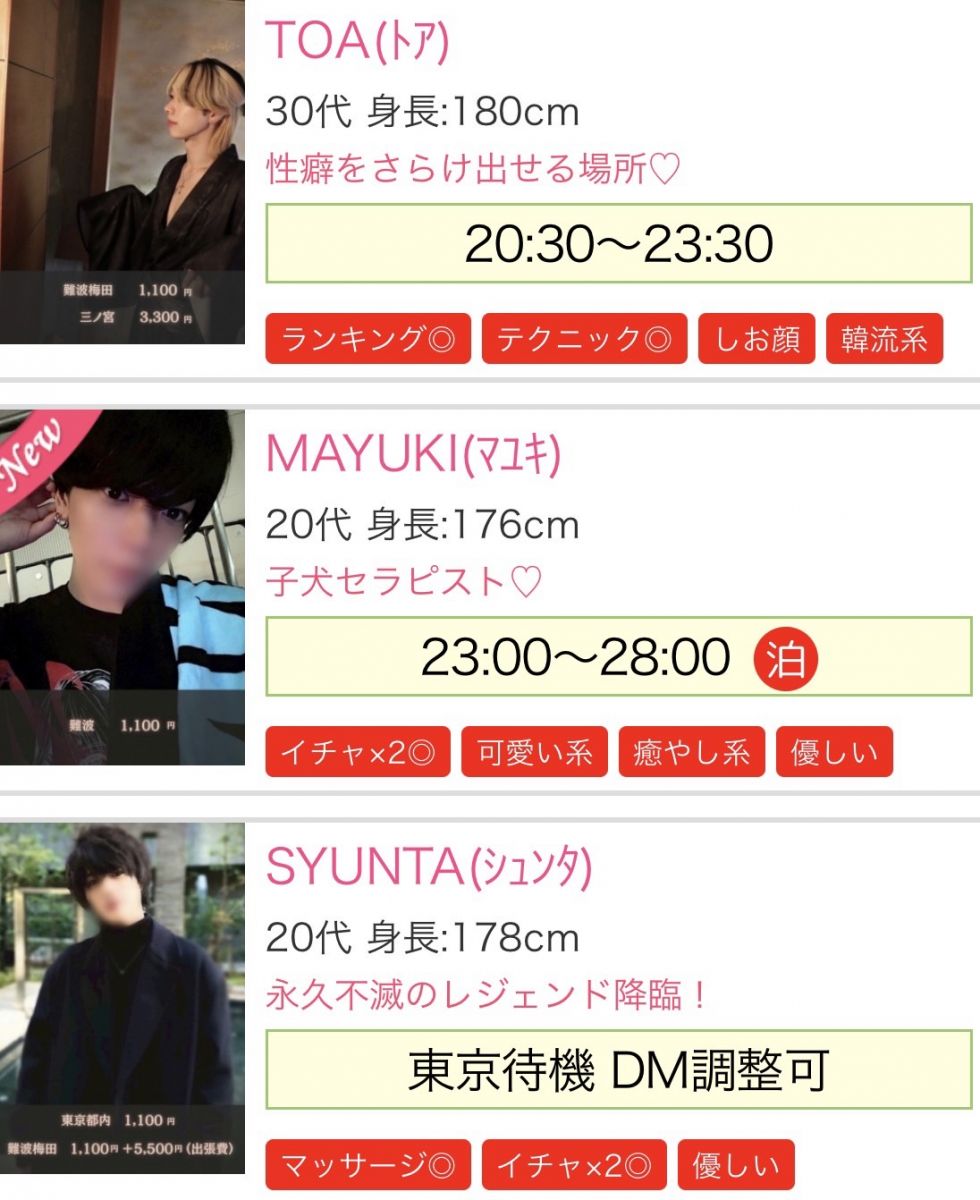Select MAYUKI's 23:00〜28:00 schedule slot
The width and height of the screenshot is (980, 1200).
pos(618,657)
